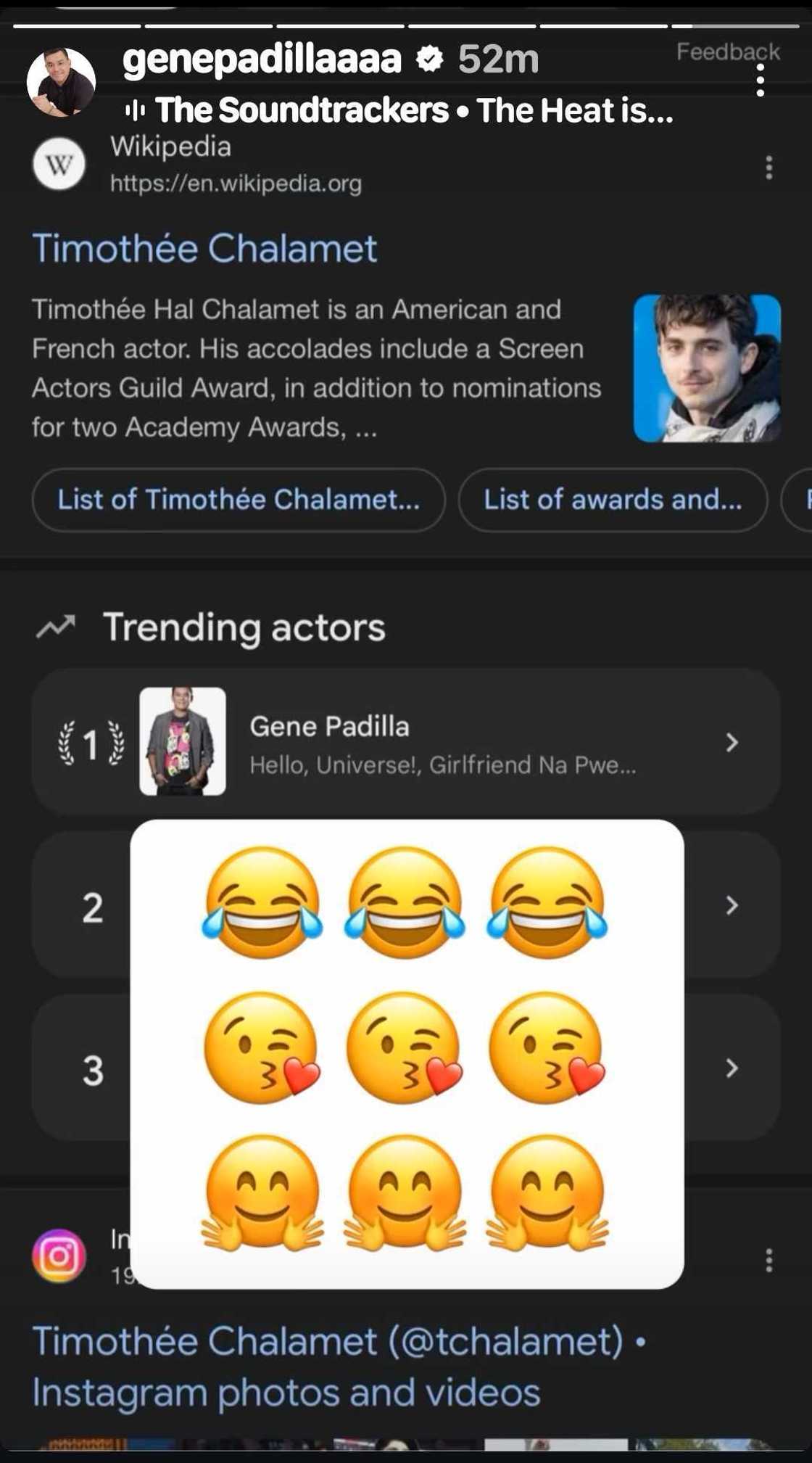This screenshot has width=812, height=1463.
Task: Tap the laurel wreath number 1 ranking icon
Action: (x=88, y=743)
